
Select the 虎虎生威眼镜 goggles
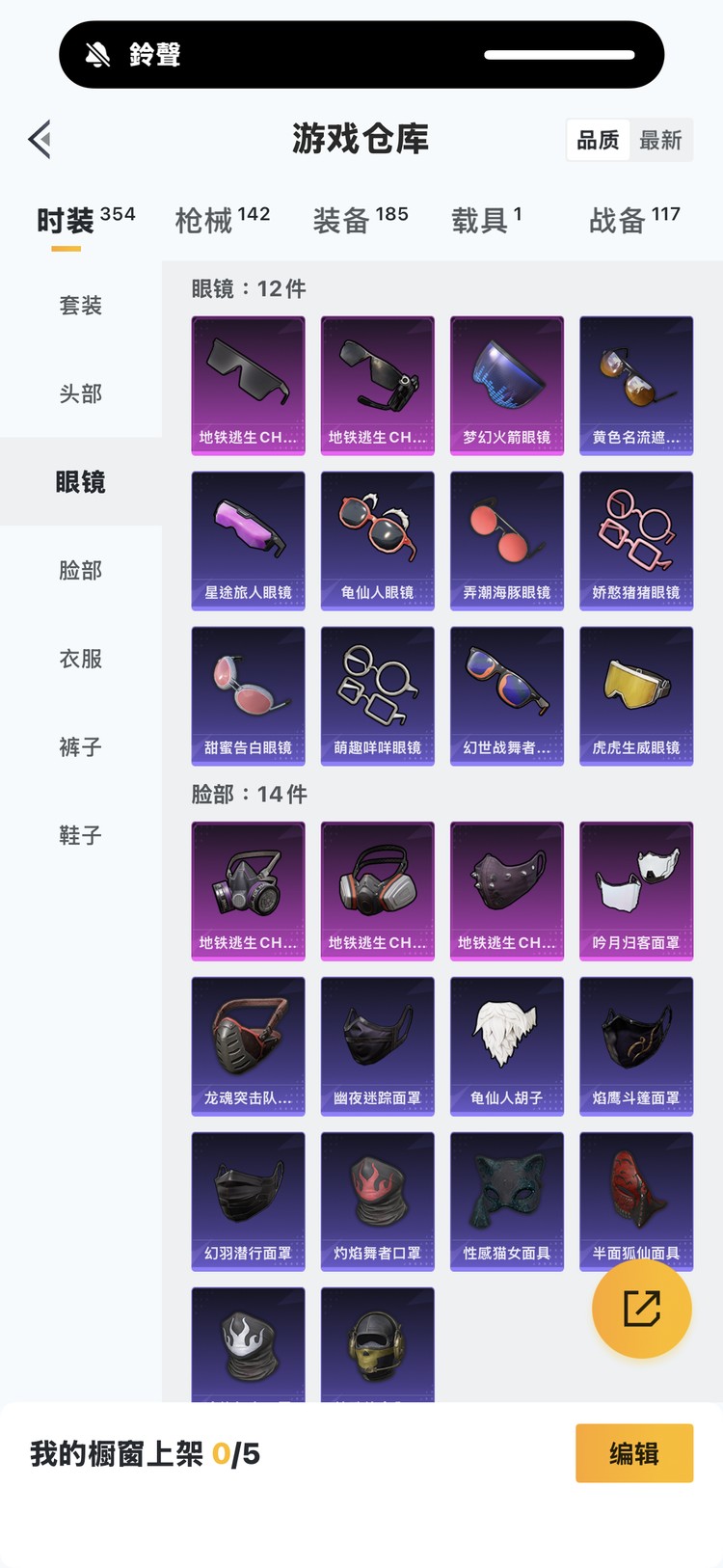click(x=635, y=695)
